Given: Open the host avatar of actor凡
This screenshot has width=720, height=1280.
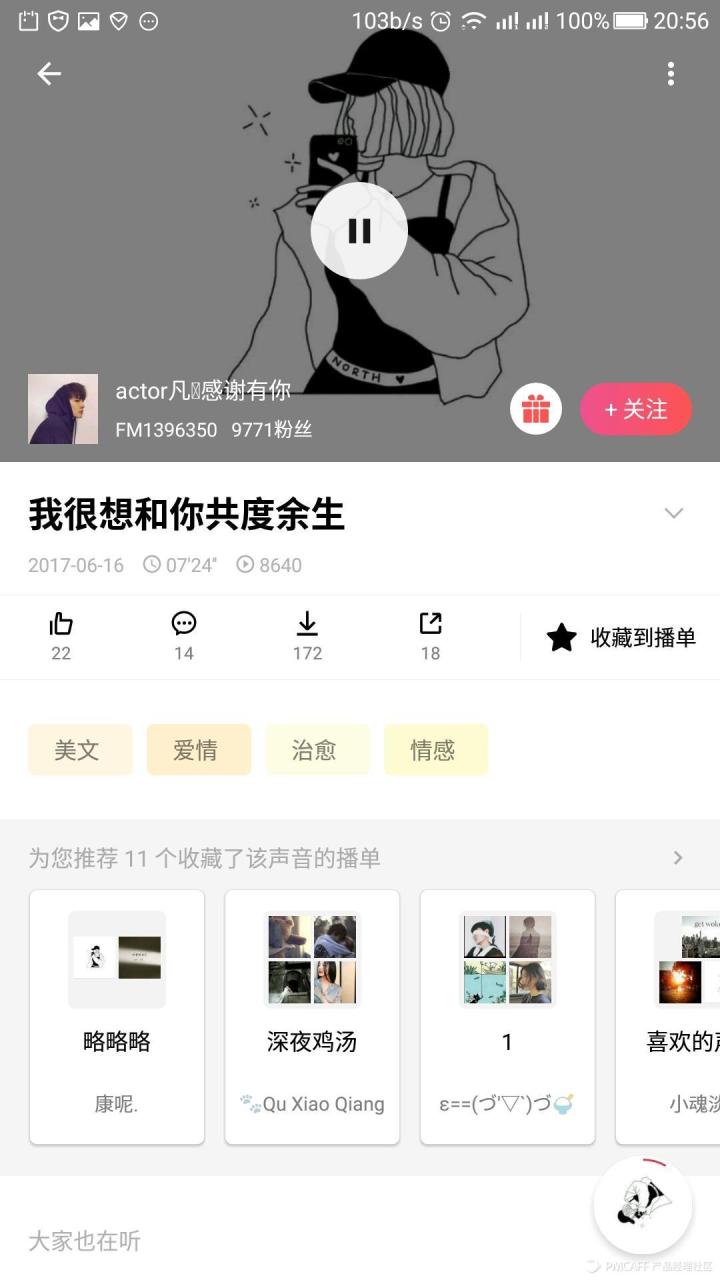Looking at the screenshot, I should click(x=62, y=408).
